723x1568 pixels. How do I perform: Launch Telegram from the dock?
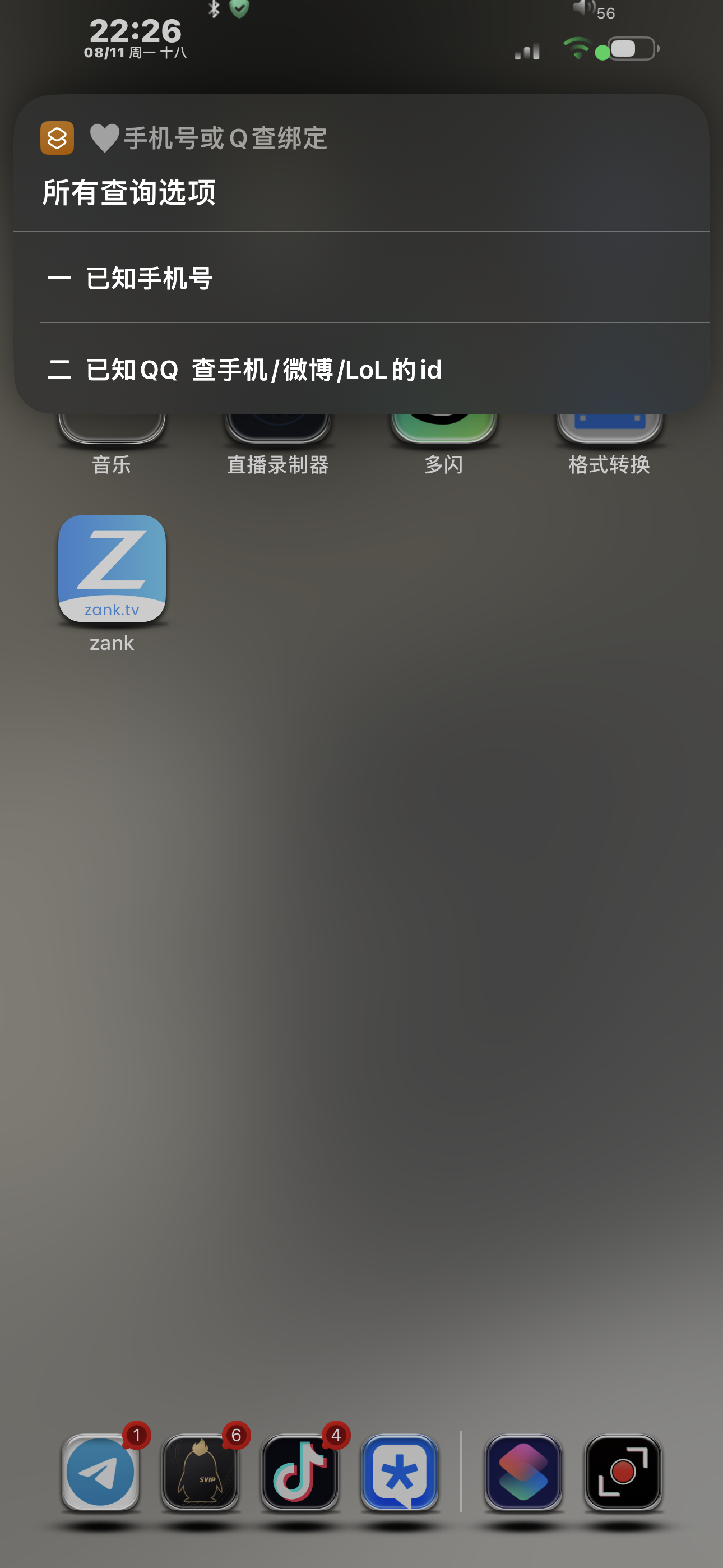pyautogui.click(x=101, y=1472)
